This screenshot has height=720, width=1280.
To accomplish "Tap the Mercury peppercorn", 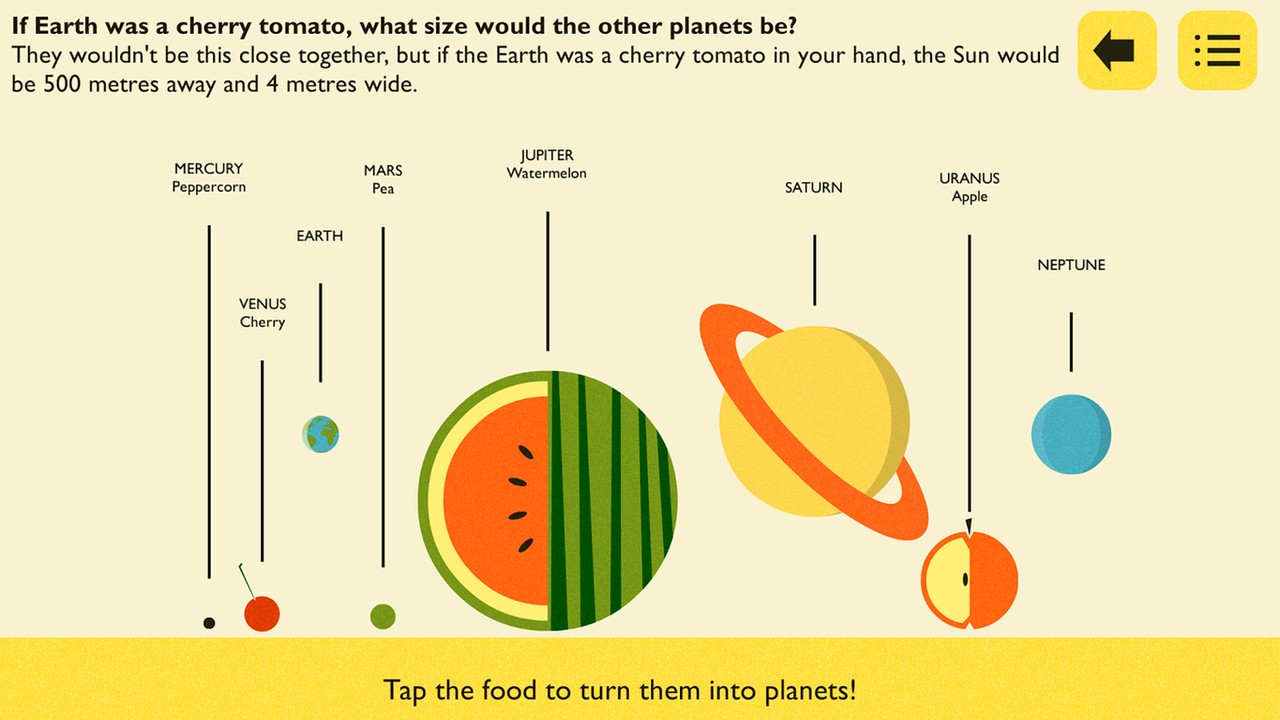I will (x=209, y=623).
